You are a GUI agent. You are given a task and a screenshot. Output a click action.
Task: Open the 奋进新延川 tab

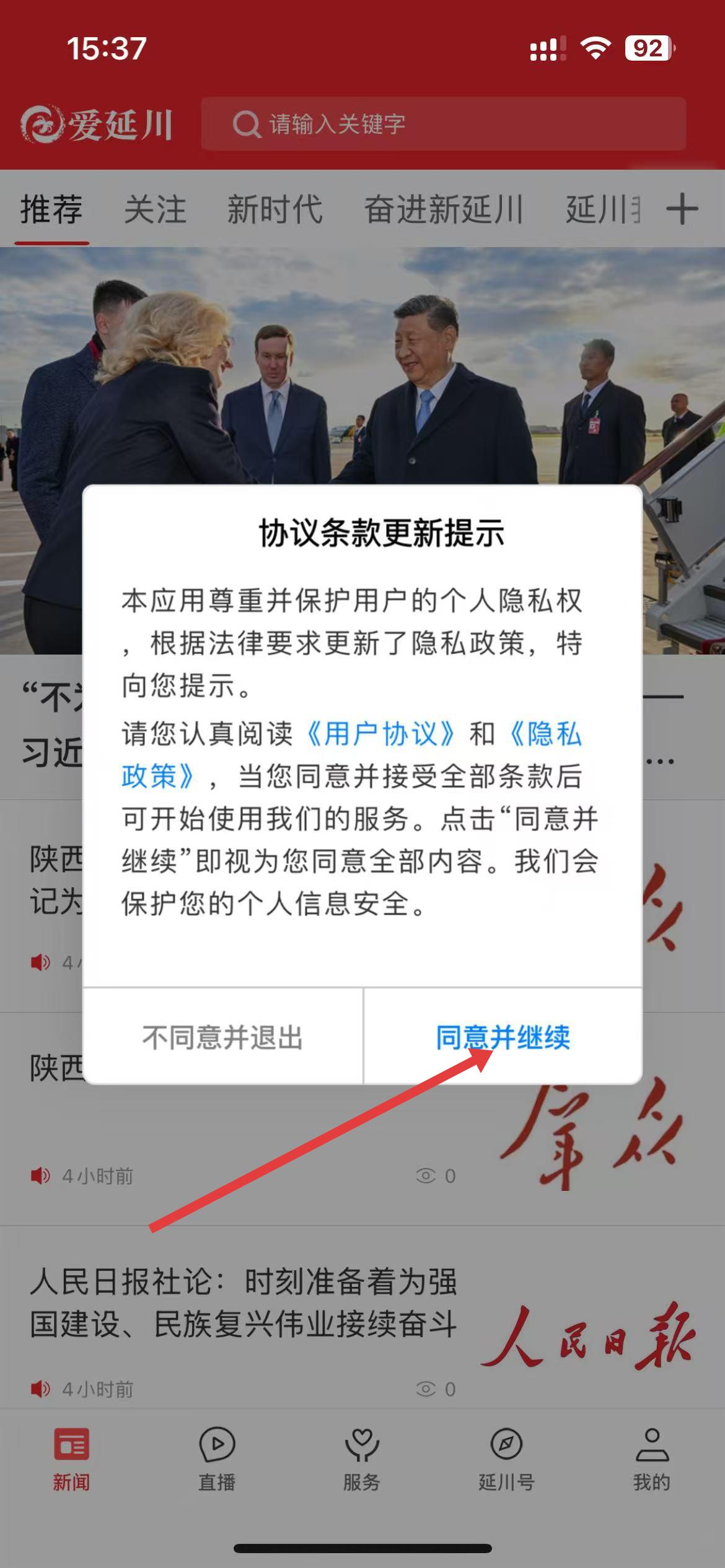(444, 209)
